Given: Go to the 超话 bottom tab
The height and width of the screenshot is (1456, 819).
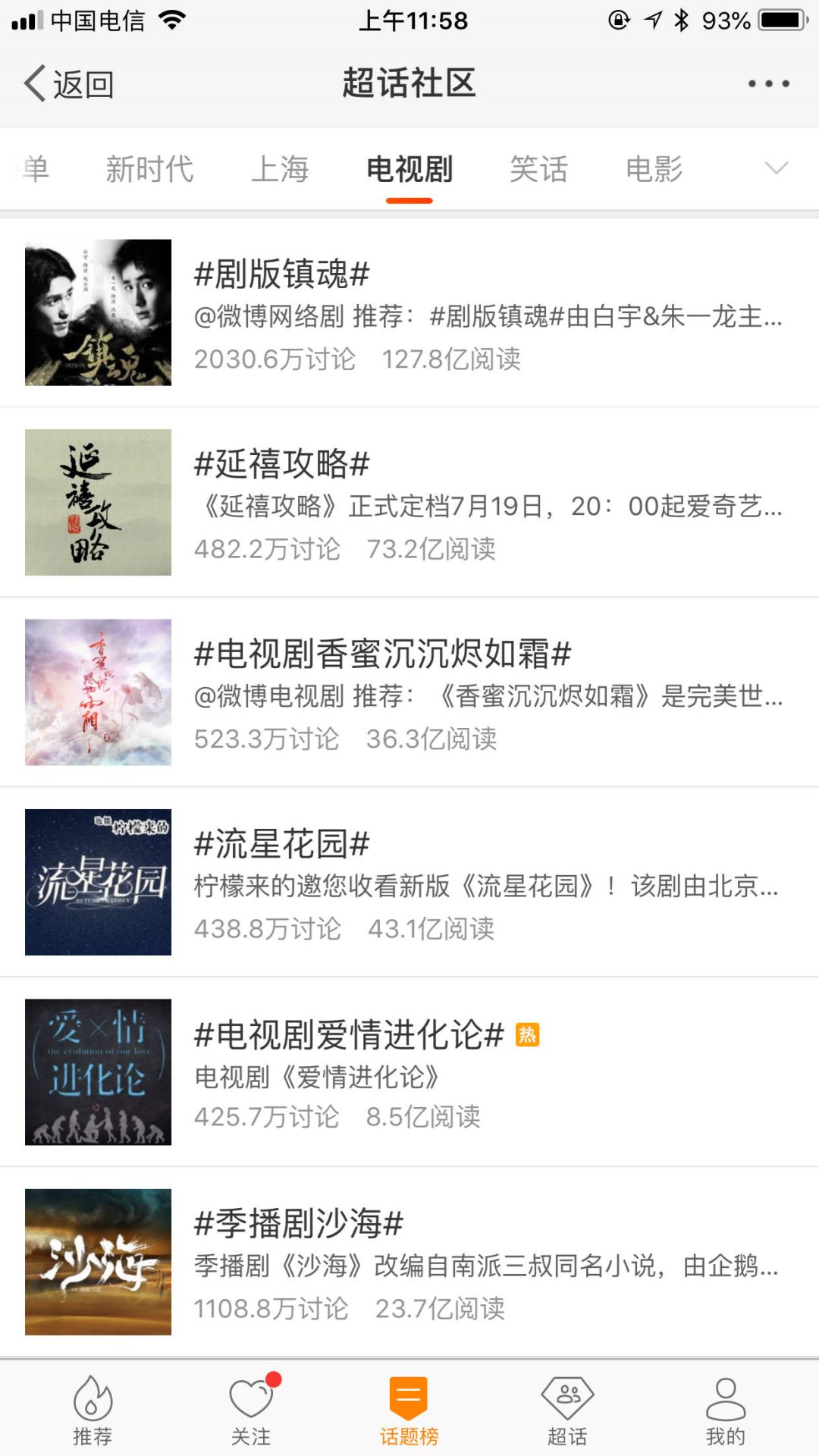Looking at the screenshot, I should 567,1409.
